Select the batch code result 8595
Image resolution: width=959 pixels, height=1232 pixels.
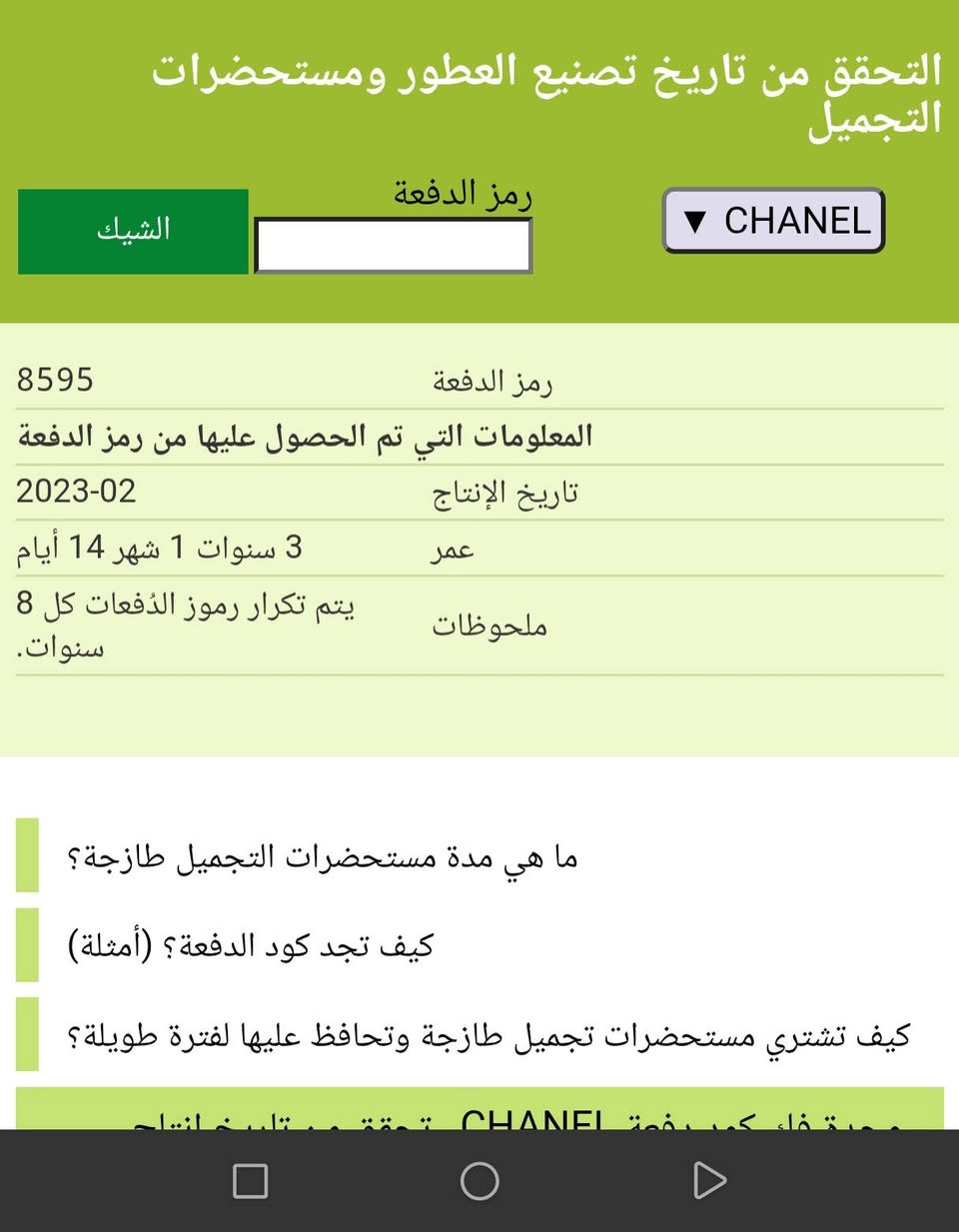(x=55, y=379)
